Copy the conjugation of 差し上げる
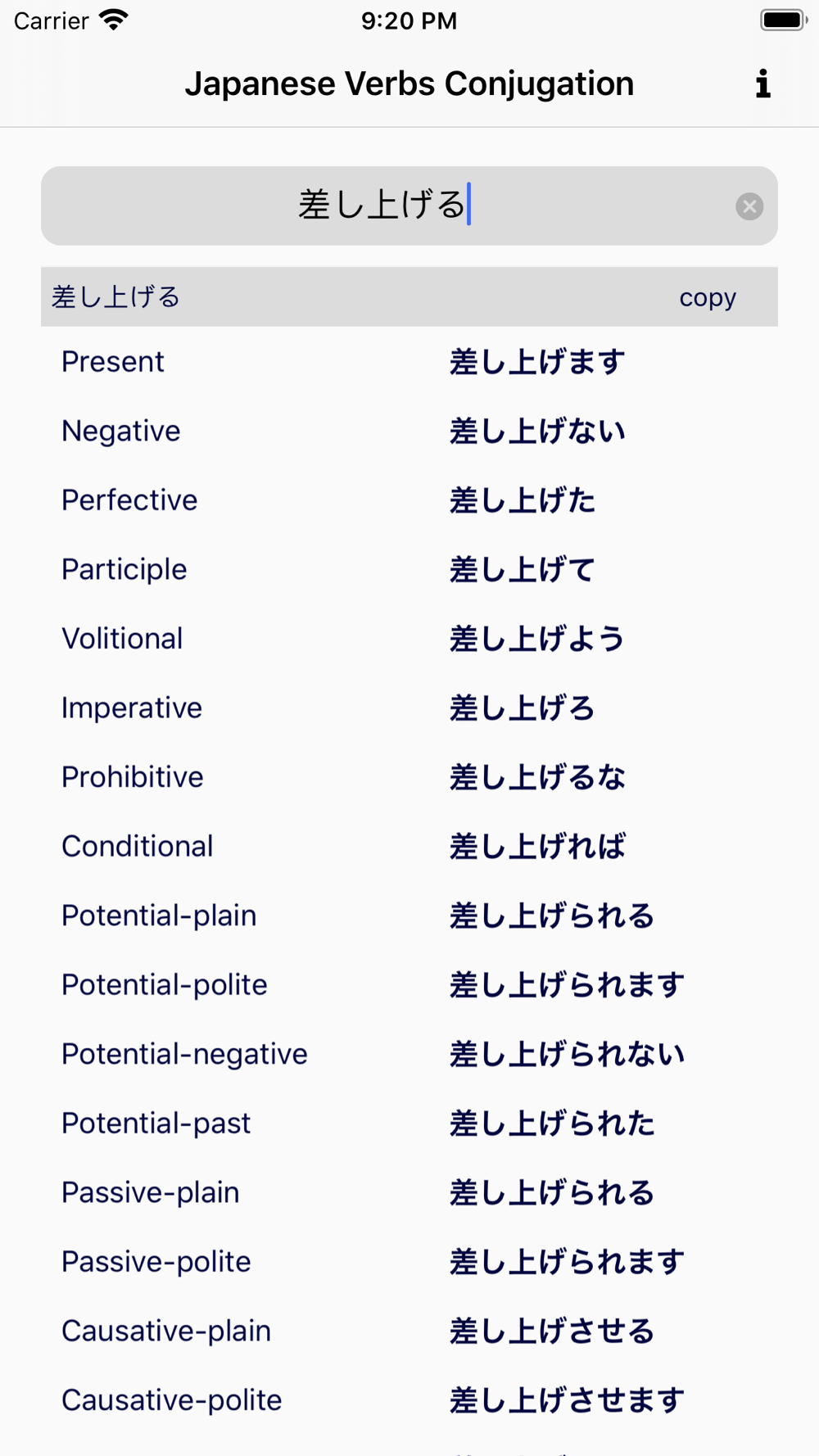 [708, 297]
